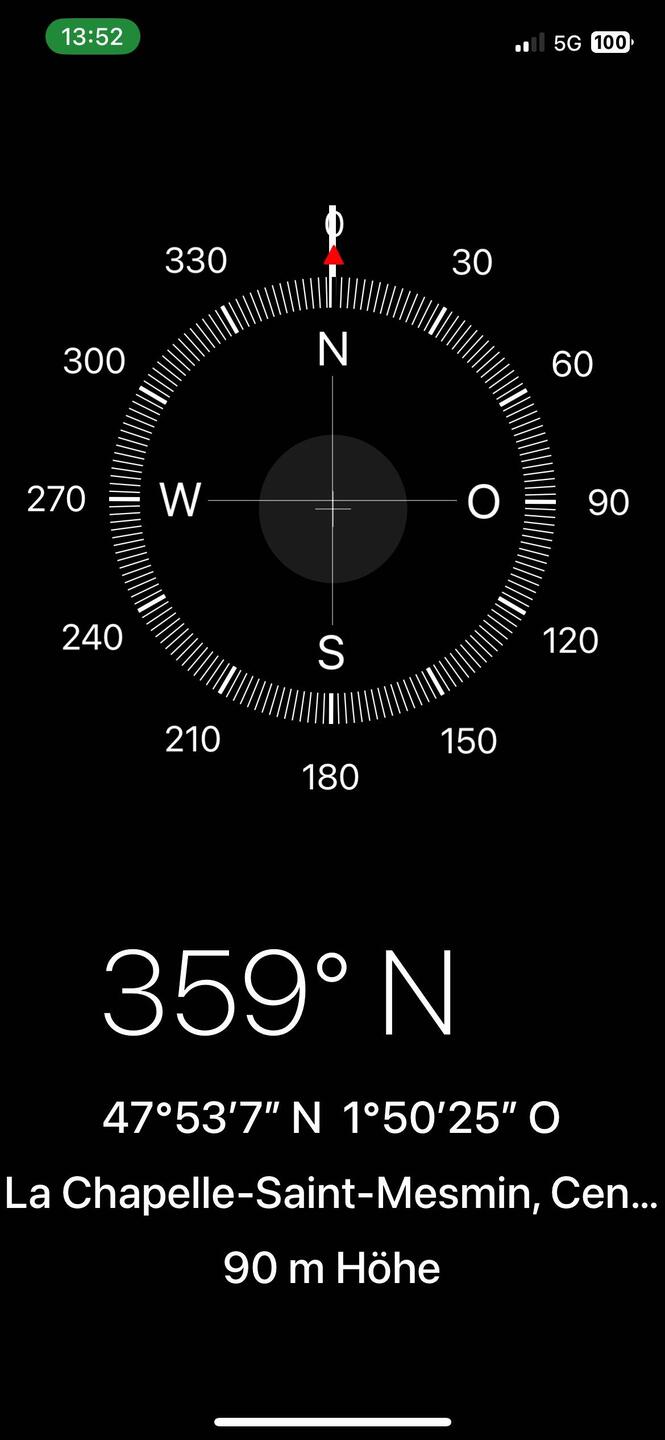Tap the compass dial to lock the bearing
Image resolution: width=665 pixels, height=1440 pixels.
pos(332,500)
